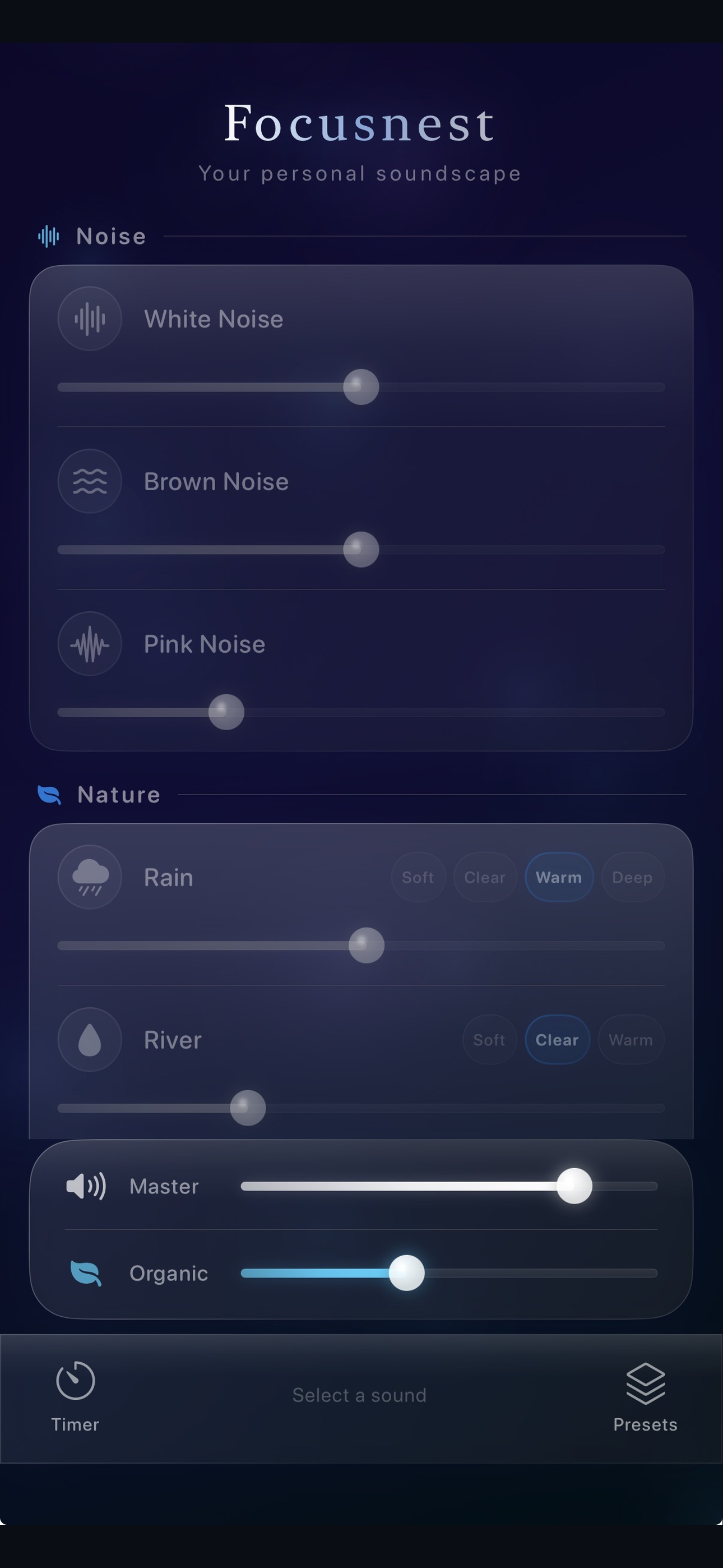Click the Nature section header
The width and height of the screenshot is (723, 1568).
pyautogui.click(x=118, y=794)
